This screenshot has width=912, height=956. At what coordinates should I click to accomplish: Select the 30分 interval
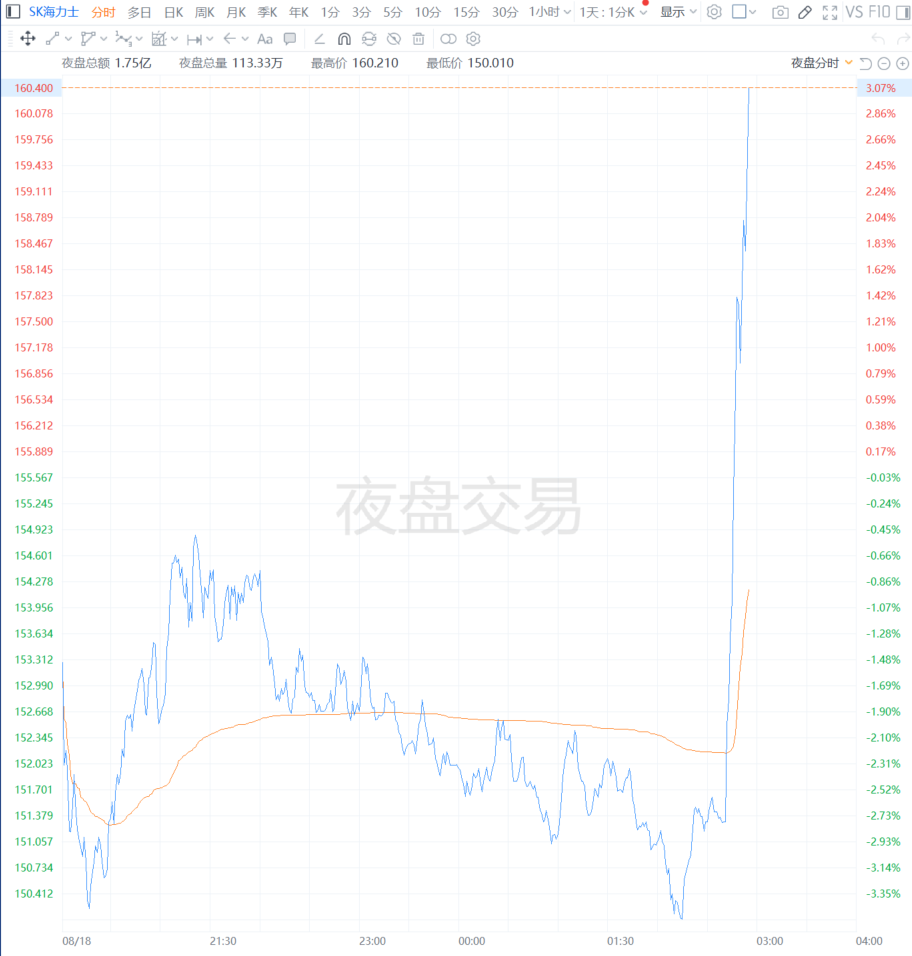(x=505, y=12)
